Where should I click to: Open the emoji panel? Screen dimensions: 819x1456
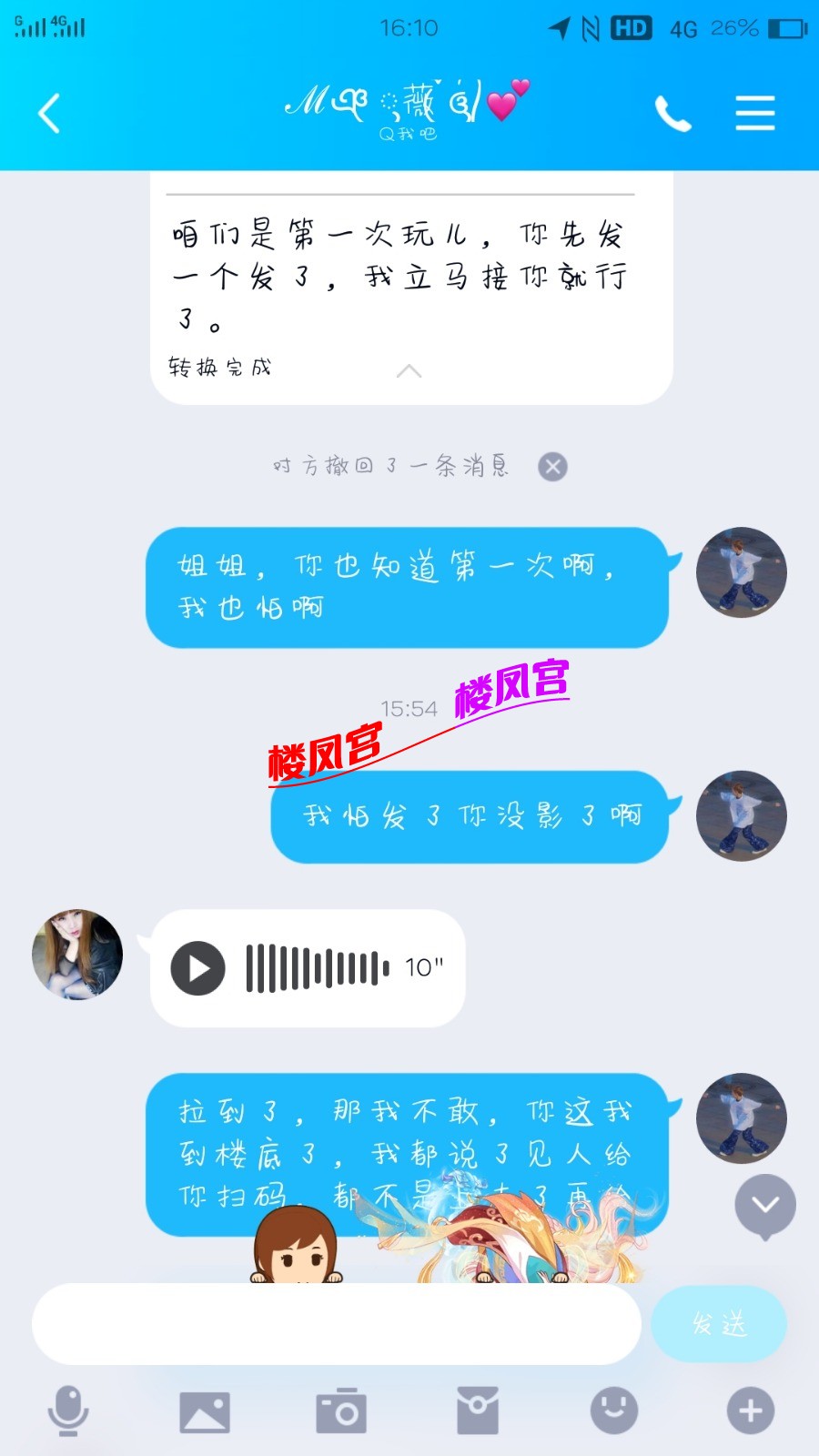614,1411
